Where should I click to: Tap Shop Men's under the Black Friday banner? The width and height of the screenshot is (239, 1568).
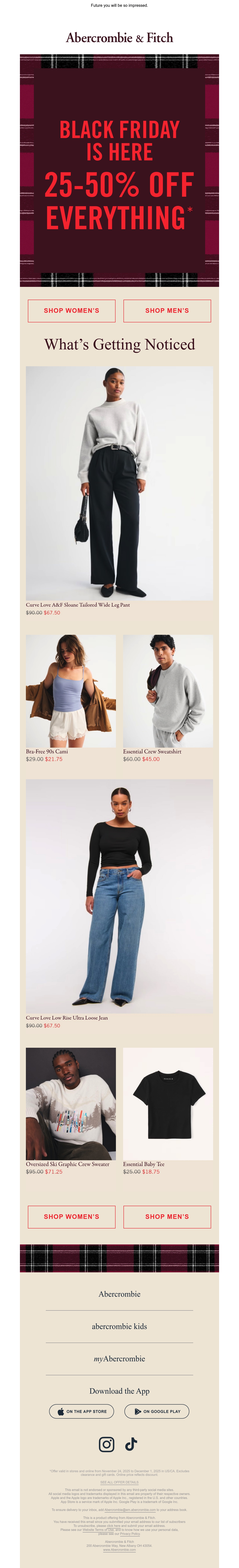[x=167, y=310]
